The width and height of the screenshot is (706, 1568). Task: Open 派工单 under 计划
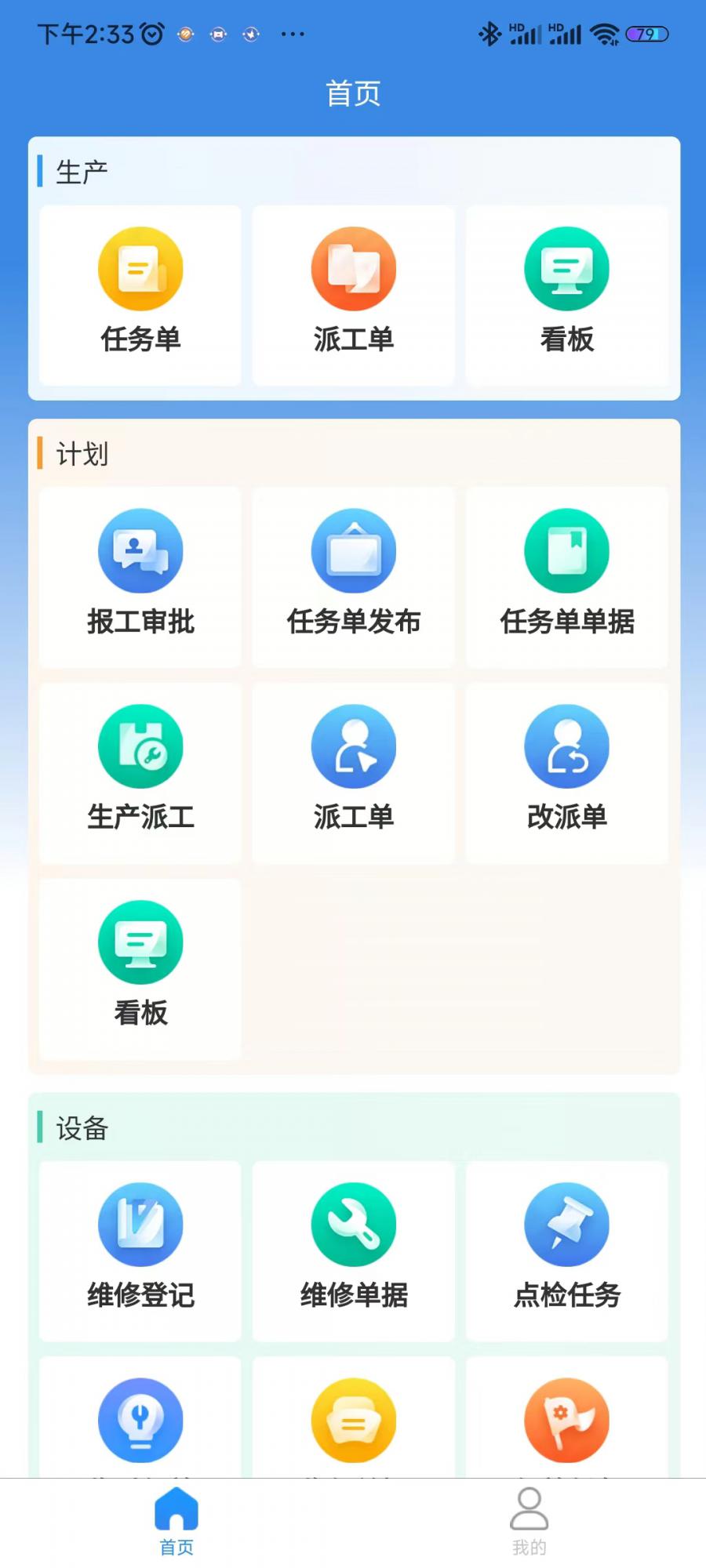pyautogui.click(x=354, y=772)
